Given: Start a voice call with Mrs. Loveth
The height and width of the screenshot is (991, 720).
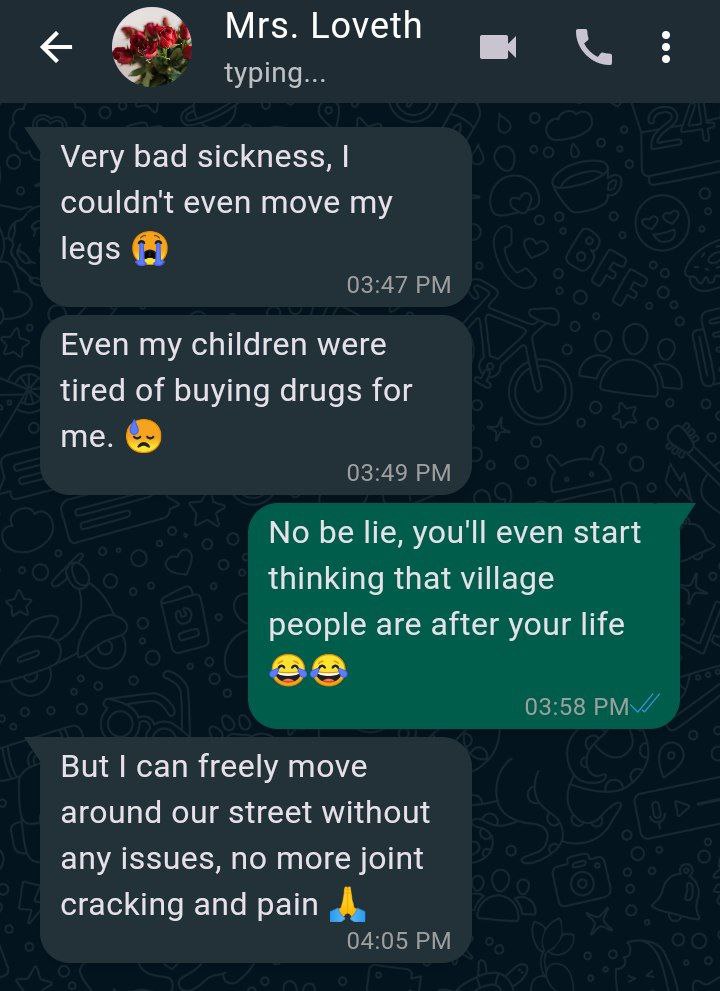Looking at the screenshot, I should [593, 47].
